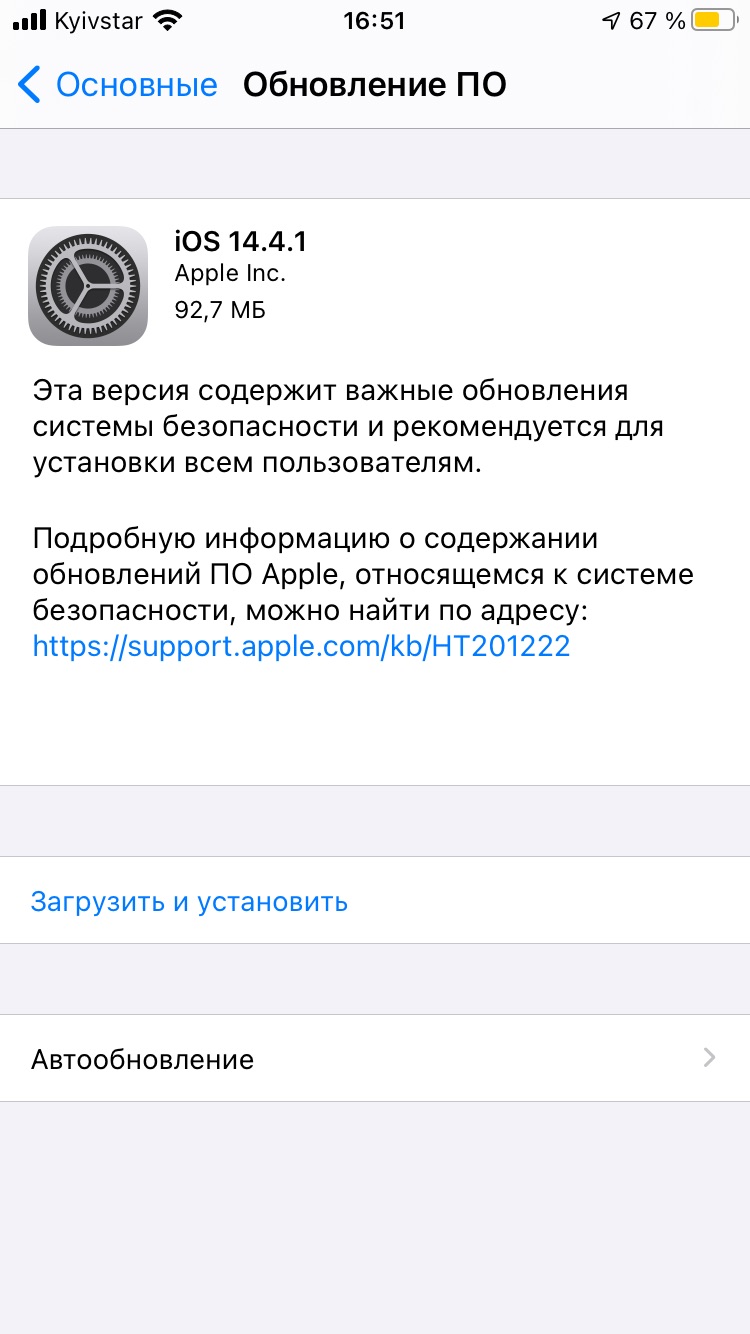Open the support.apple.com/kb/HT201222 link
Screen dimensions: 750x1334
[x=301, y=645]
